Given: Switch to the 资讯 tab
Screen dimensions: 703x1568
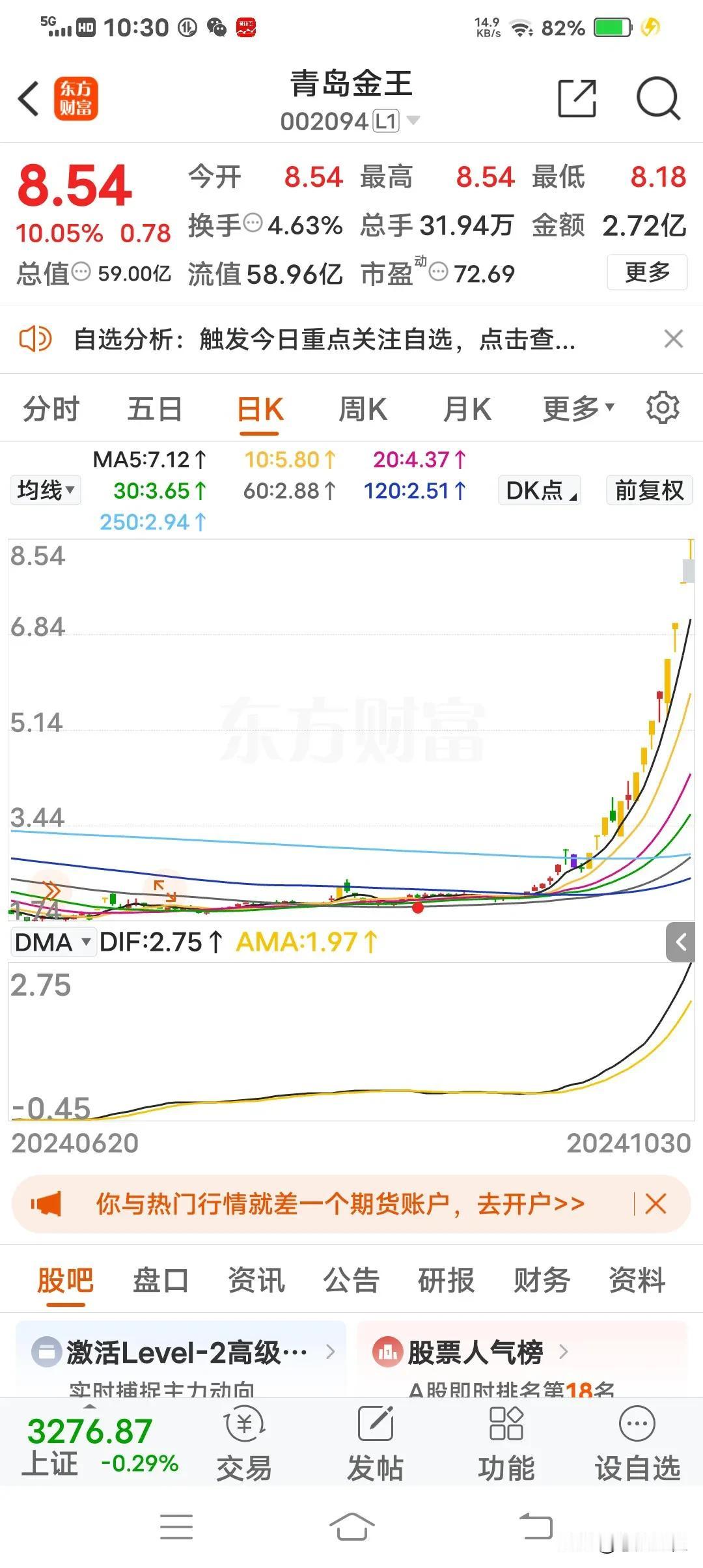Looking at the screenshot, I should pyautogui.click(x=256, y=1280).
